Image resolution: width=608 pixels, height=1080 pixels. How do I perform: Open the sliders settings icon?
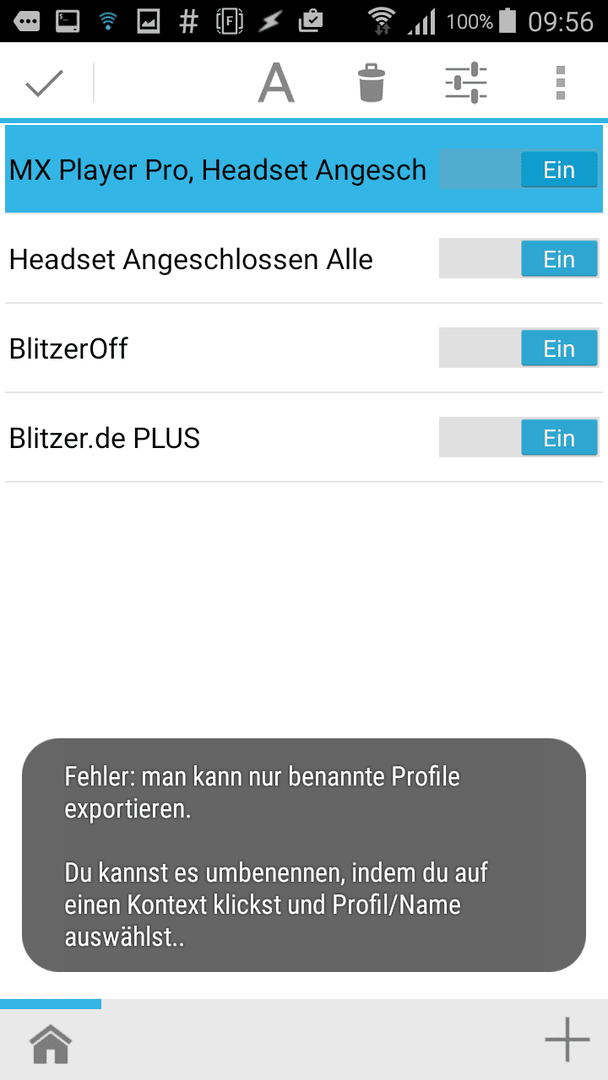tap(466, 83)
